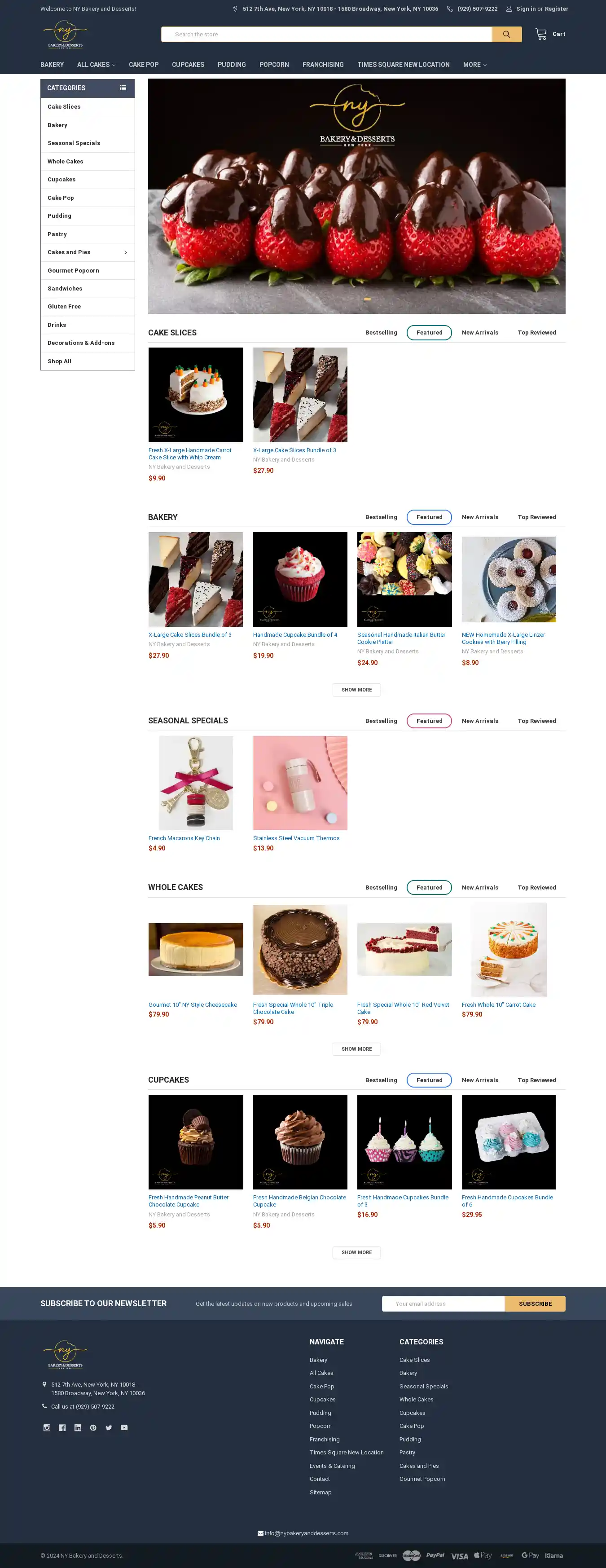Open the French Macarons Key Chain product
The height and width of the screenshot is (1568, 606).
pos(184,838)
